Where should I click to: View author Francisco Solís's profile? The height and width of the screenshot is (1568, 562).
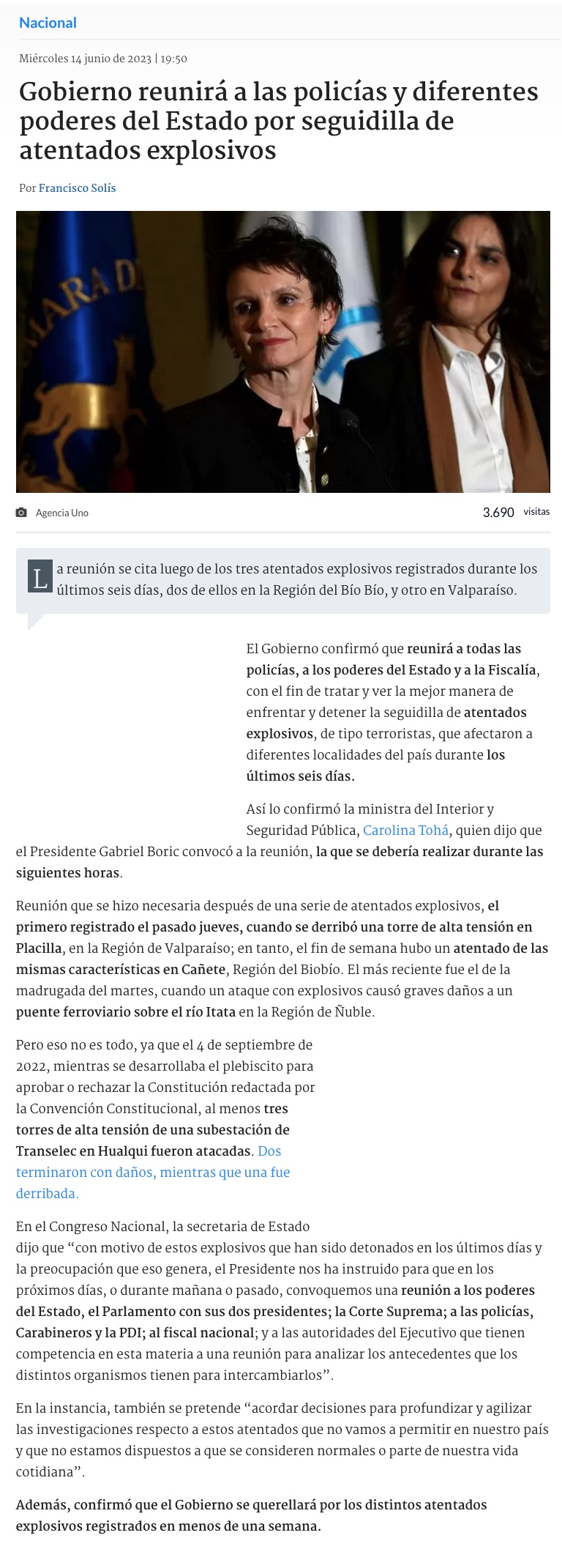click(x=77, y=188)
